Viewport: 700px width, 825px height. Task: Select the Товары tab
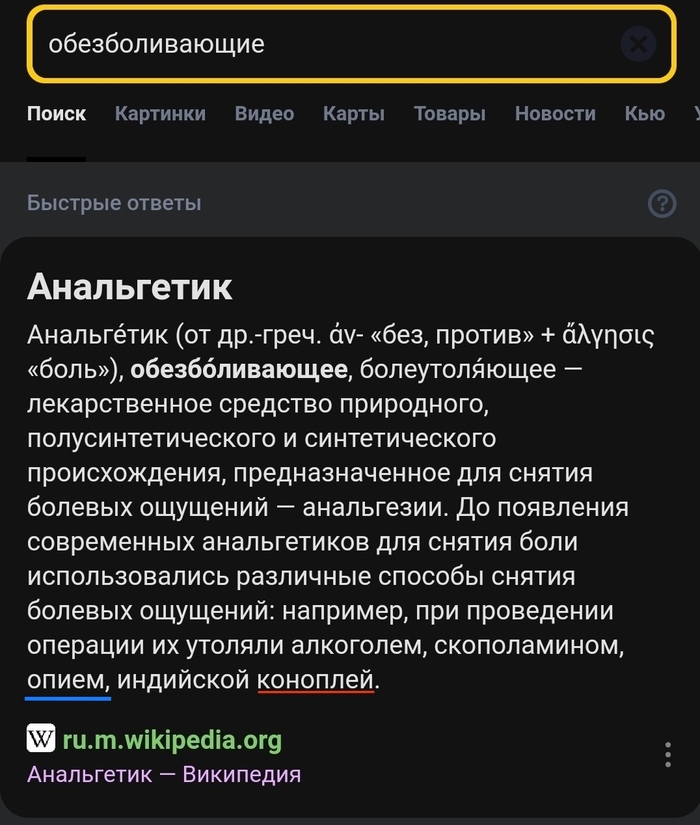pyautogui.click(x=450, y=114)
